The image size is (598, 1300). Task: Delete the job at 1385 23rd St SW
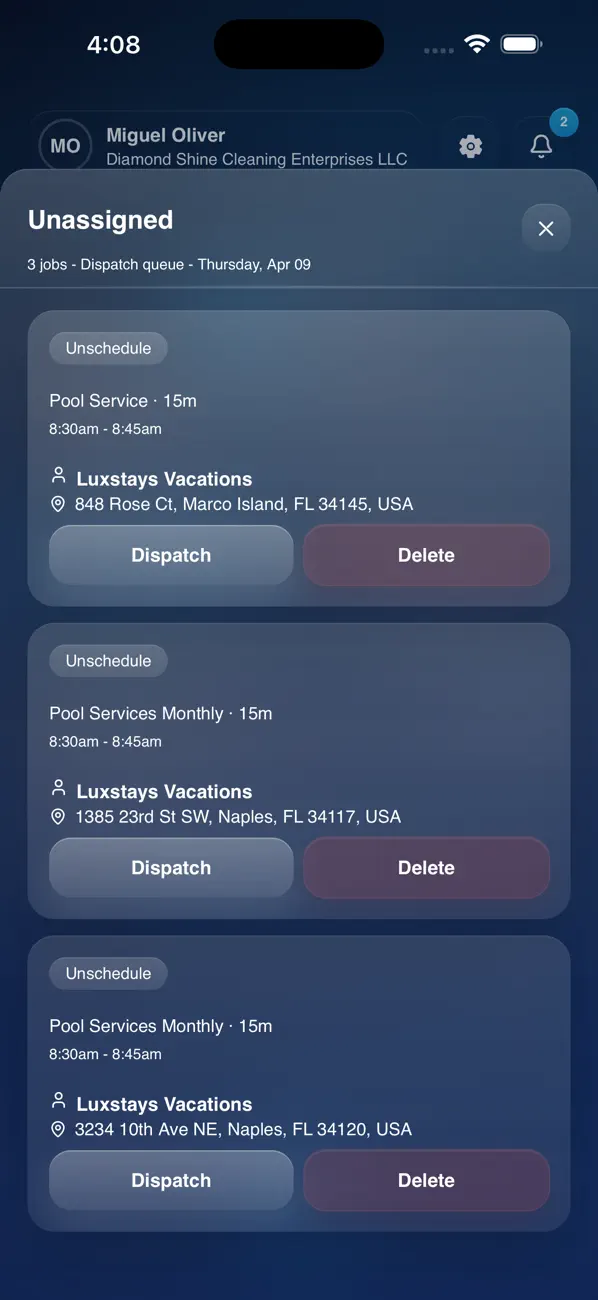coord(426,868)
